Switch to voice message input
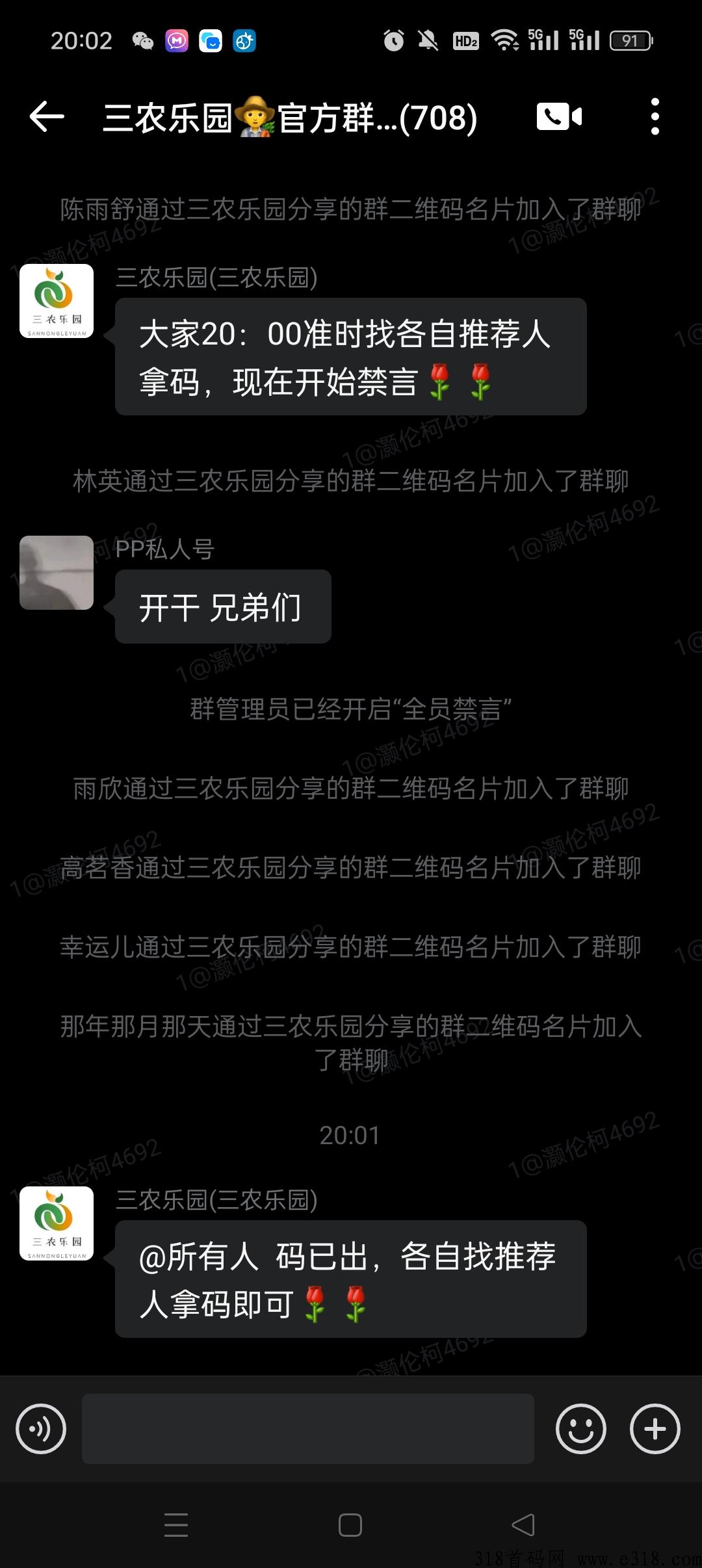Viewport: 702px width, 1568px height. [41, 1429]
